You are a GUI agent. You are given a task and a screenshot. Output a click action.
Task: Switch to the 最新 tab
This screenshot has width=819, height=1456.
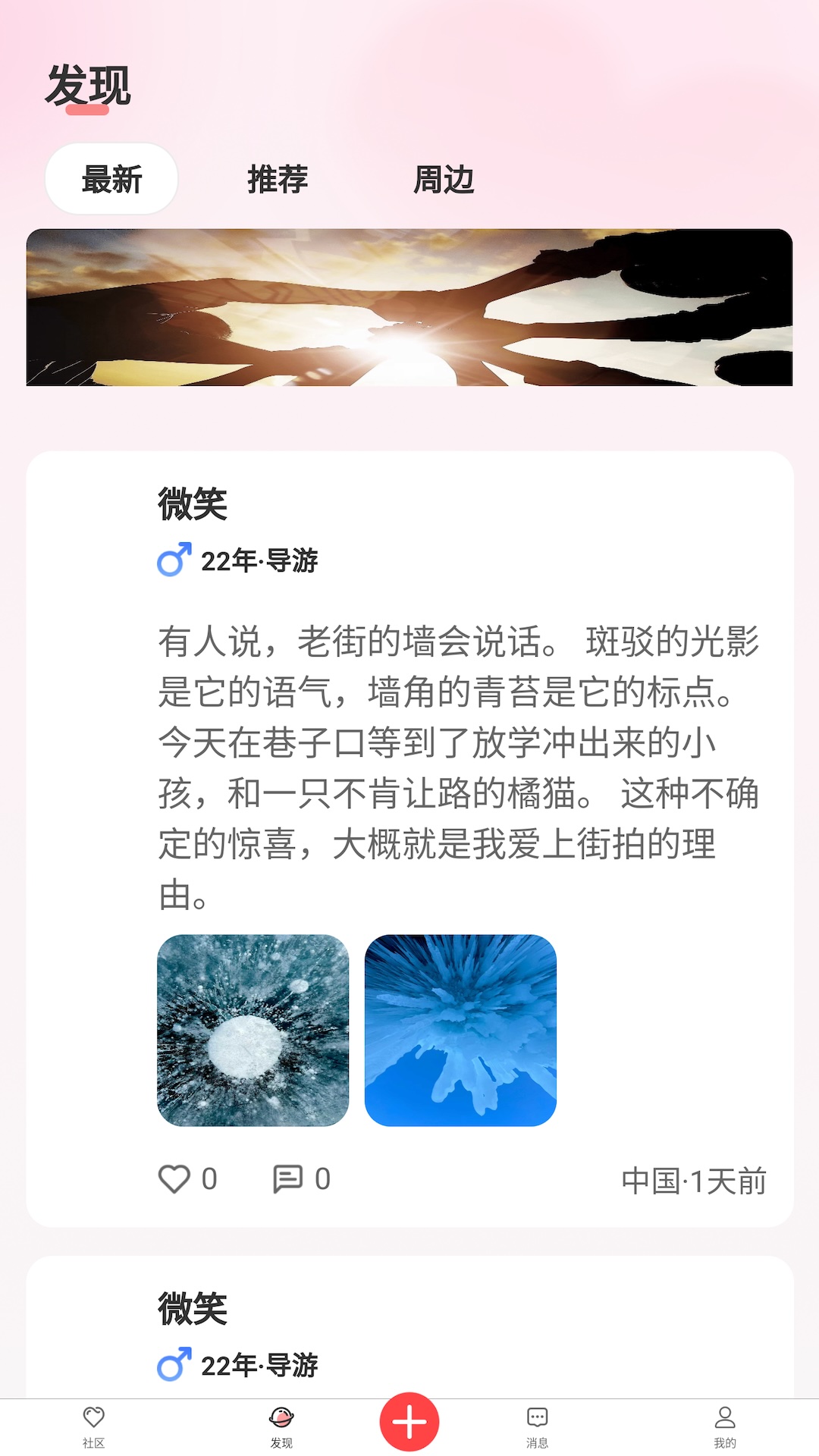point(109,178)
